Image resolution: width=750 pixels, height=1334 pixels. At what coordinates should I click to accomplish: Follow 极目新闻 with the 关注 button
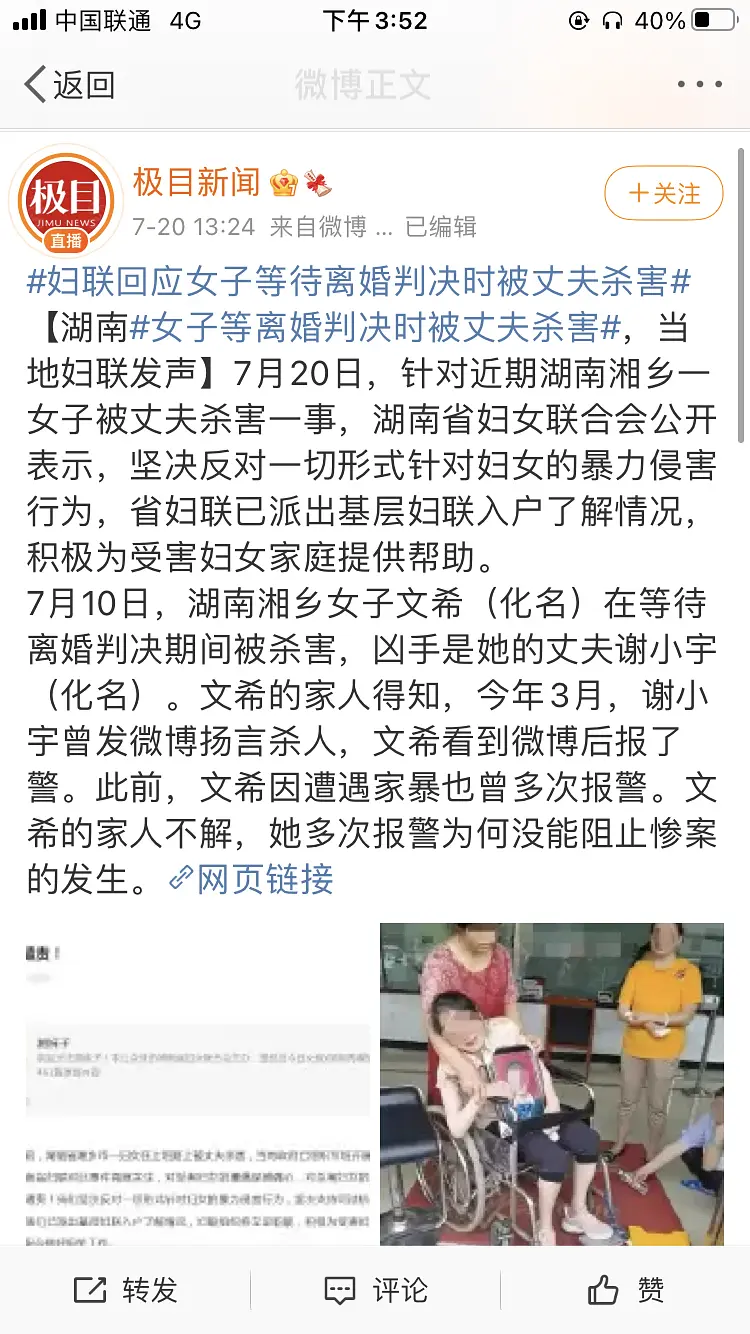[x=664, y=193]
